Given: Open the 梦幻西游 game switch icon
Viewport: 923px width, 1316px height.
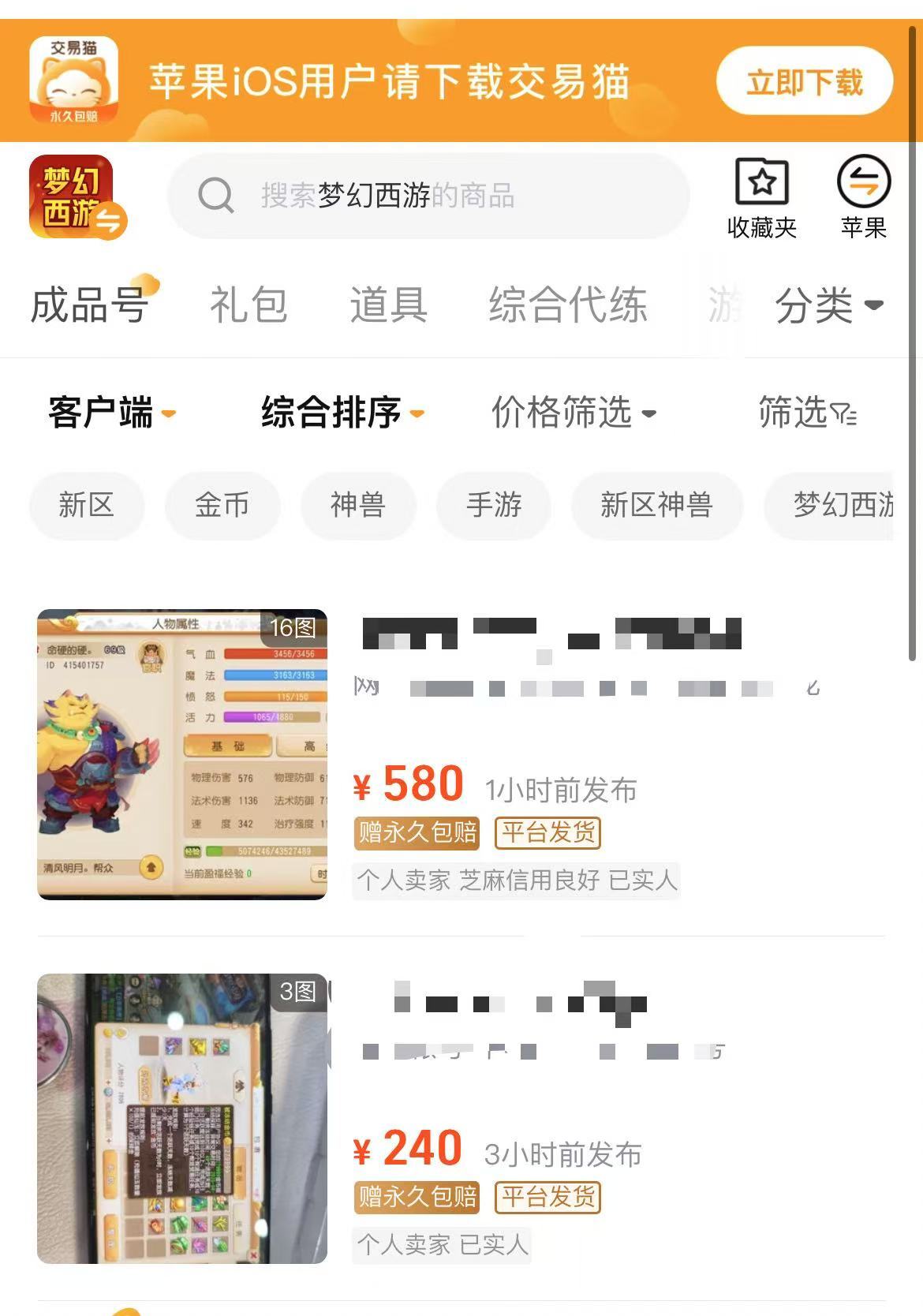Looking at the screenshot, I should tap(75, 197).
